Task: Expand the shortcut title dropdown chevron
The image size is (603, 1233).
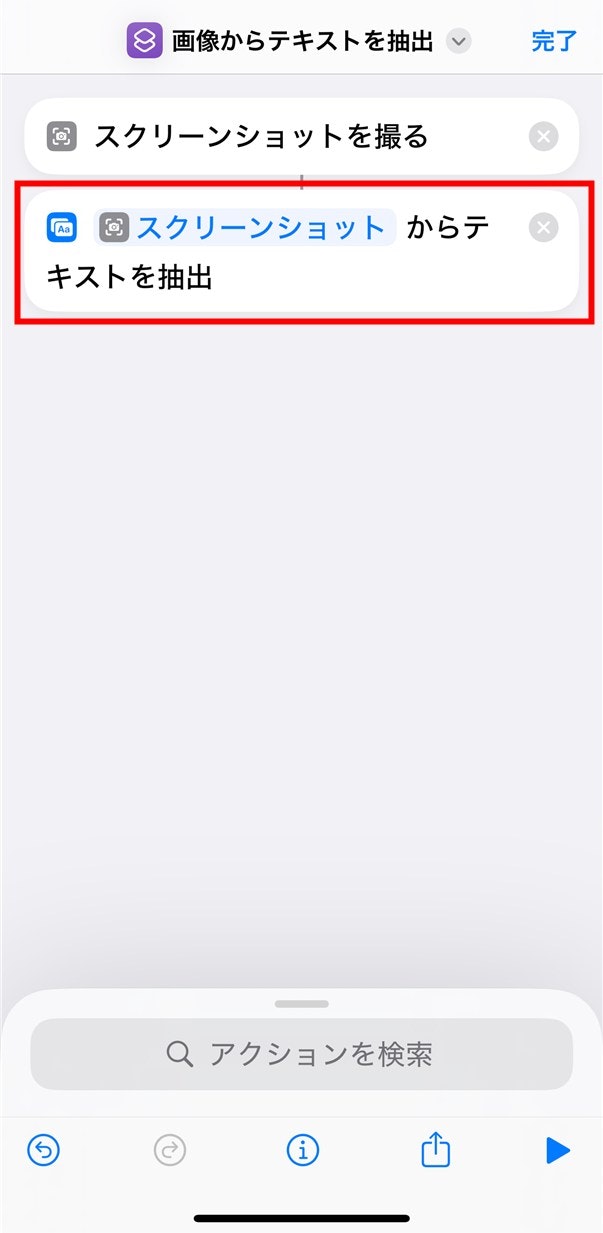Action: point(458,41)
